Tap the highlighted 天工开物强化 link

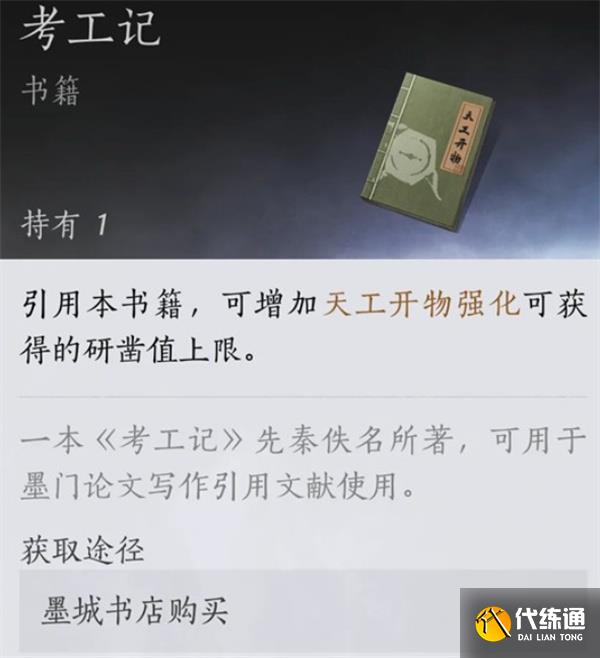tap(421, 304)
